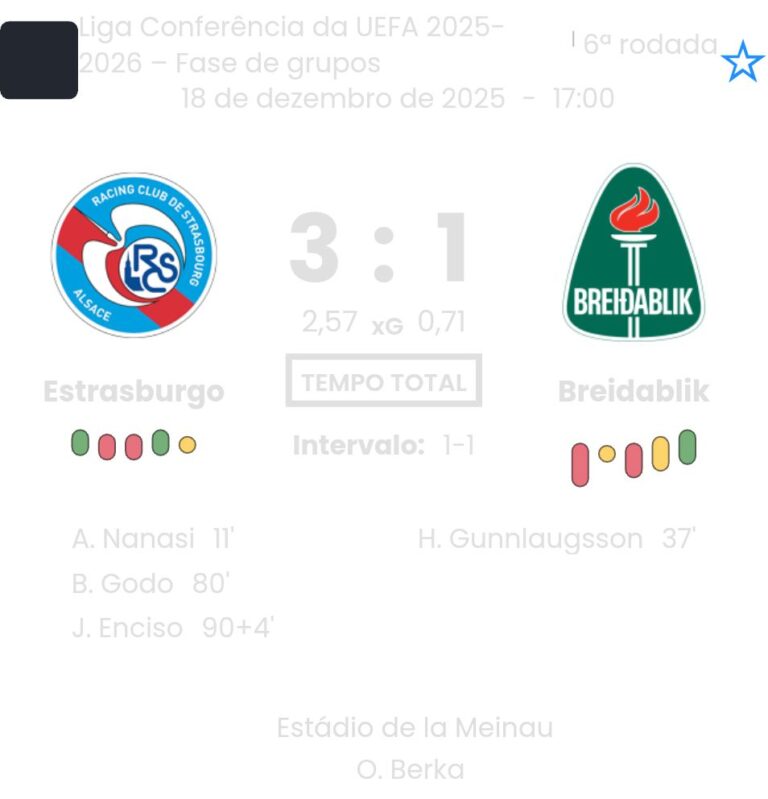Select the Breiðablik torch logo
Image resolution: width=768 pixels, height=799 pixels.
click(633, 248)
